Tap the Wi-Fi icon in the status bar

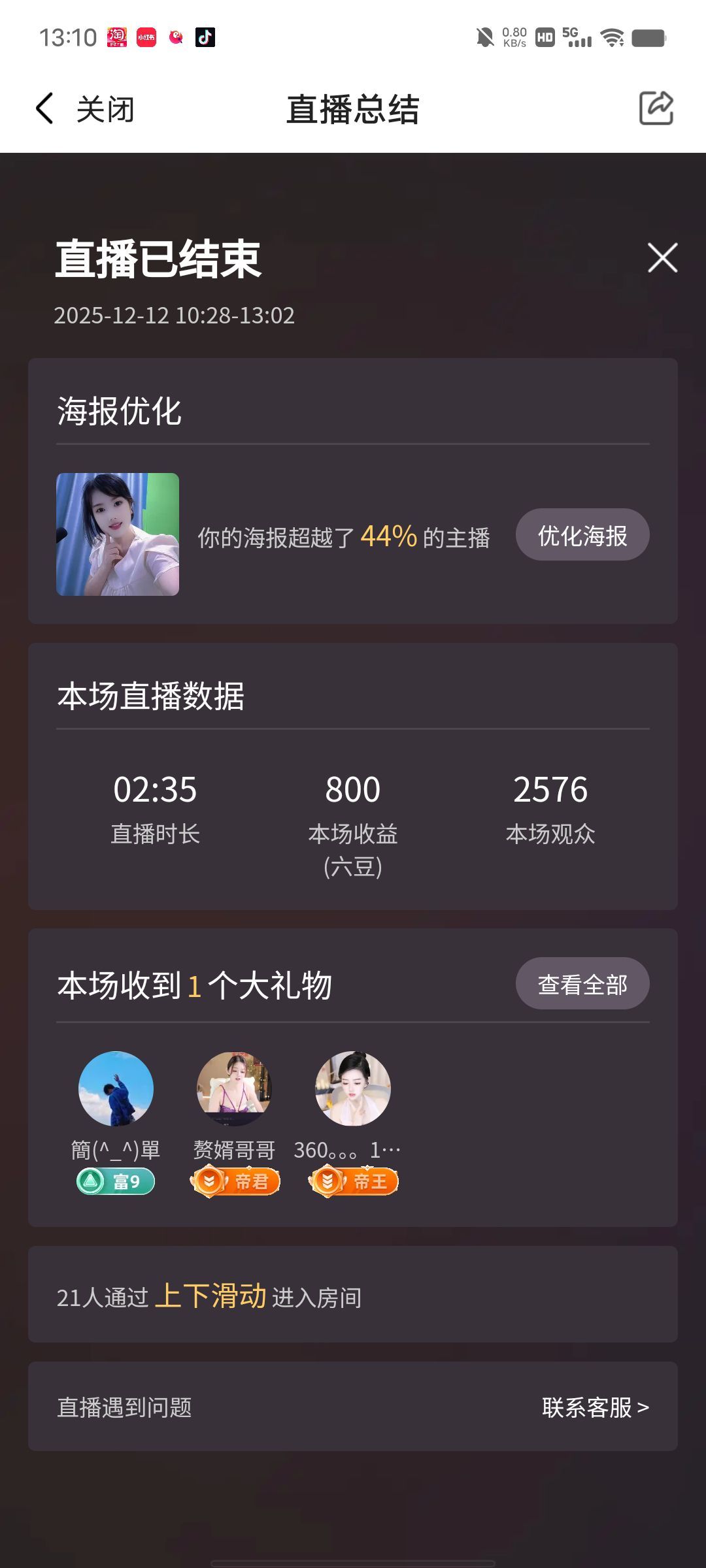[612, 38]
